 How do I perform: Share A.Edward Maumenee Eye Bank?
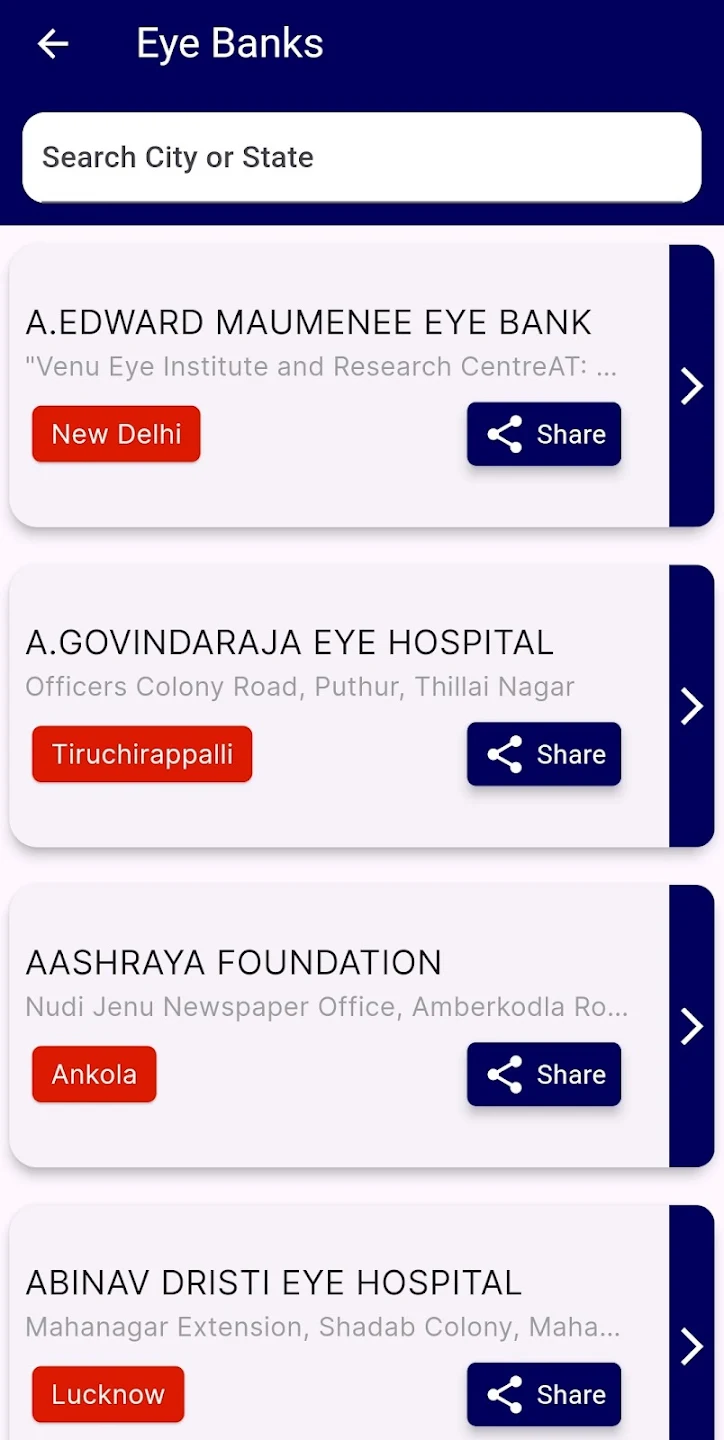pyautogui.click(x=544, y=434)
